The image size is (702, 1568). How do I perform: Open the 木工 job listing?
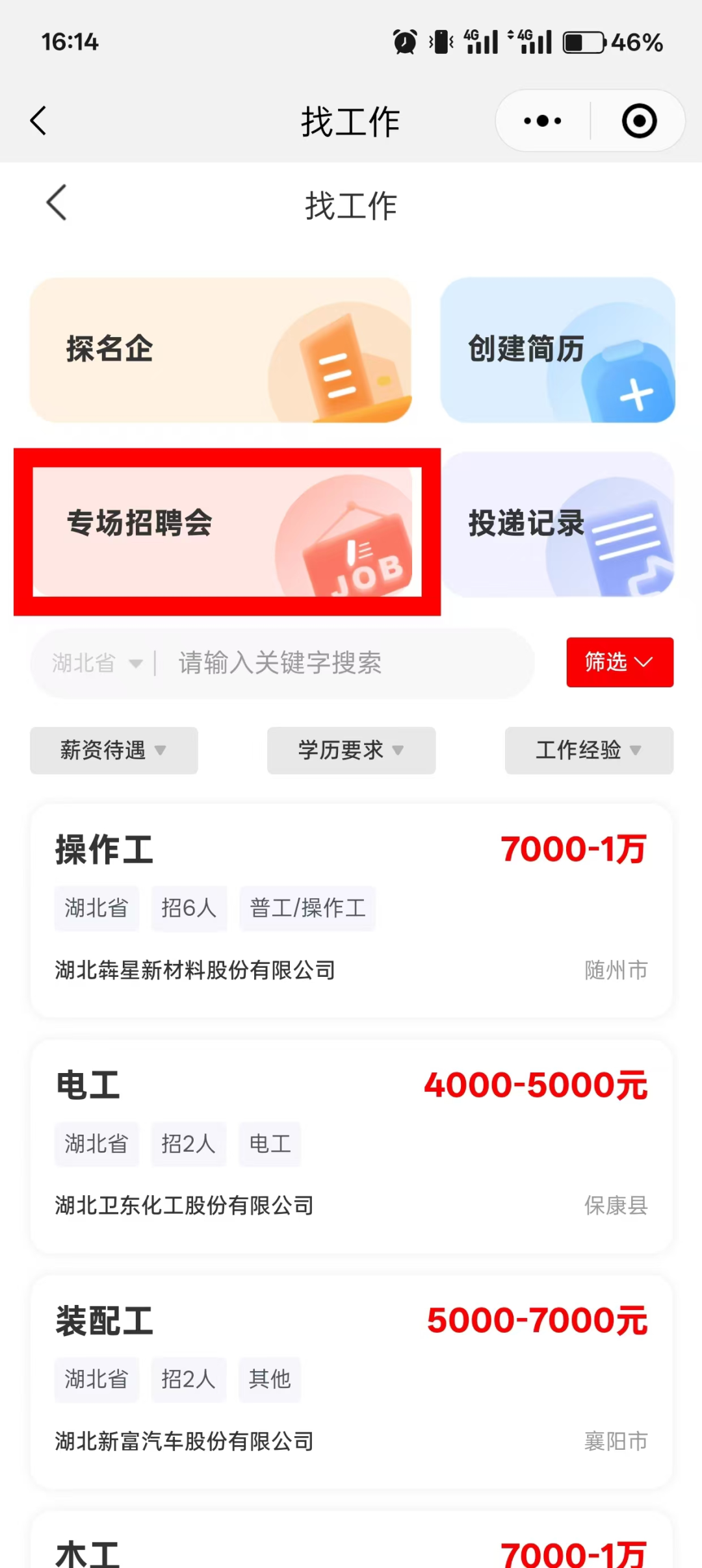(351, 1549)
